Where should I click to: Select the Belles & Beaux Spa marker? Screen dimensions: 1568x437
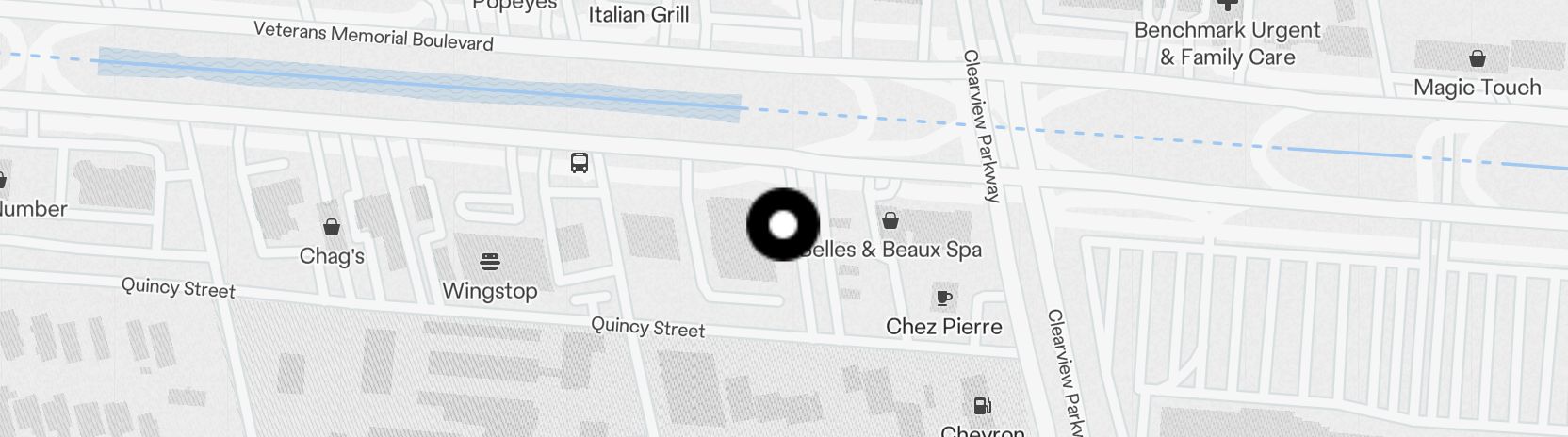point(890,221)
